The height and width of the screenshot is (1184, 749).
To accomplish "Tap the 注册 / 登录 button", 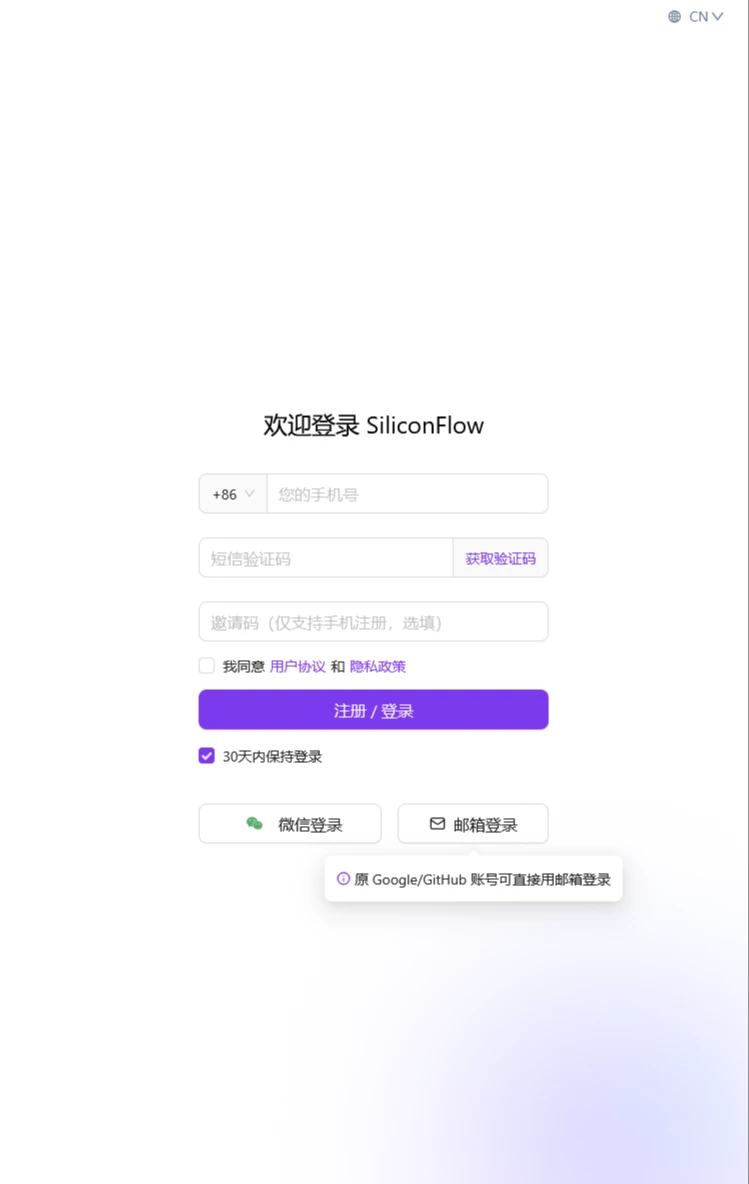I will point(373,710).
